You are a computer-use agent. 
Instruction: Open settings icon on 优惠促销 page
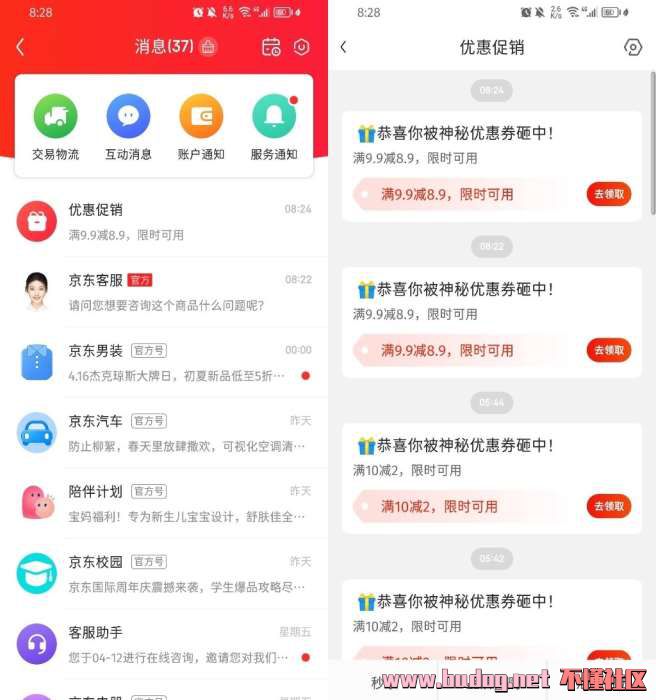pyautogui.click(x=632, y=47)
